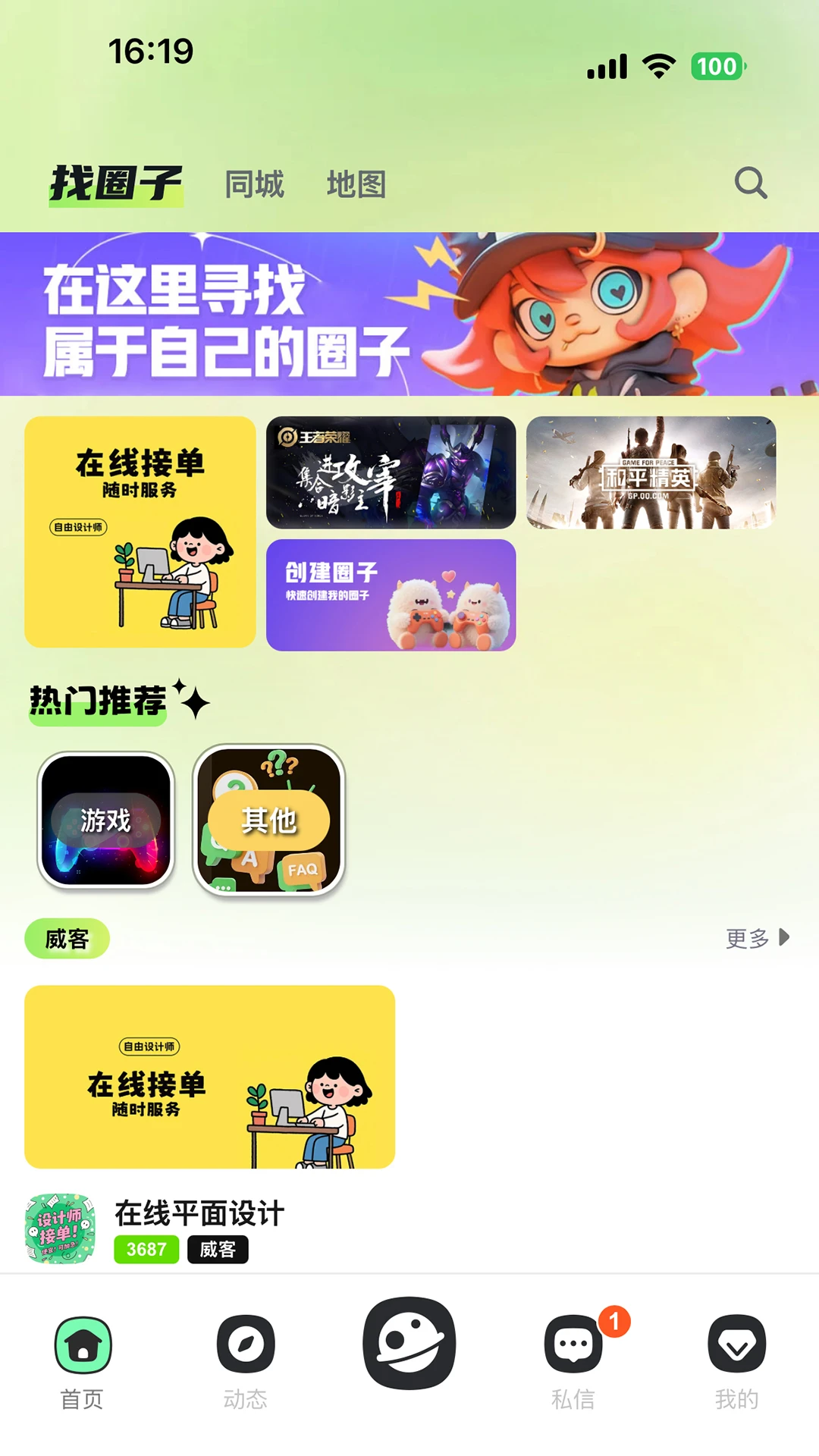
Task: Open the 在线平面设计 circle
Action: tap(199, 1213)
